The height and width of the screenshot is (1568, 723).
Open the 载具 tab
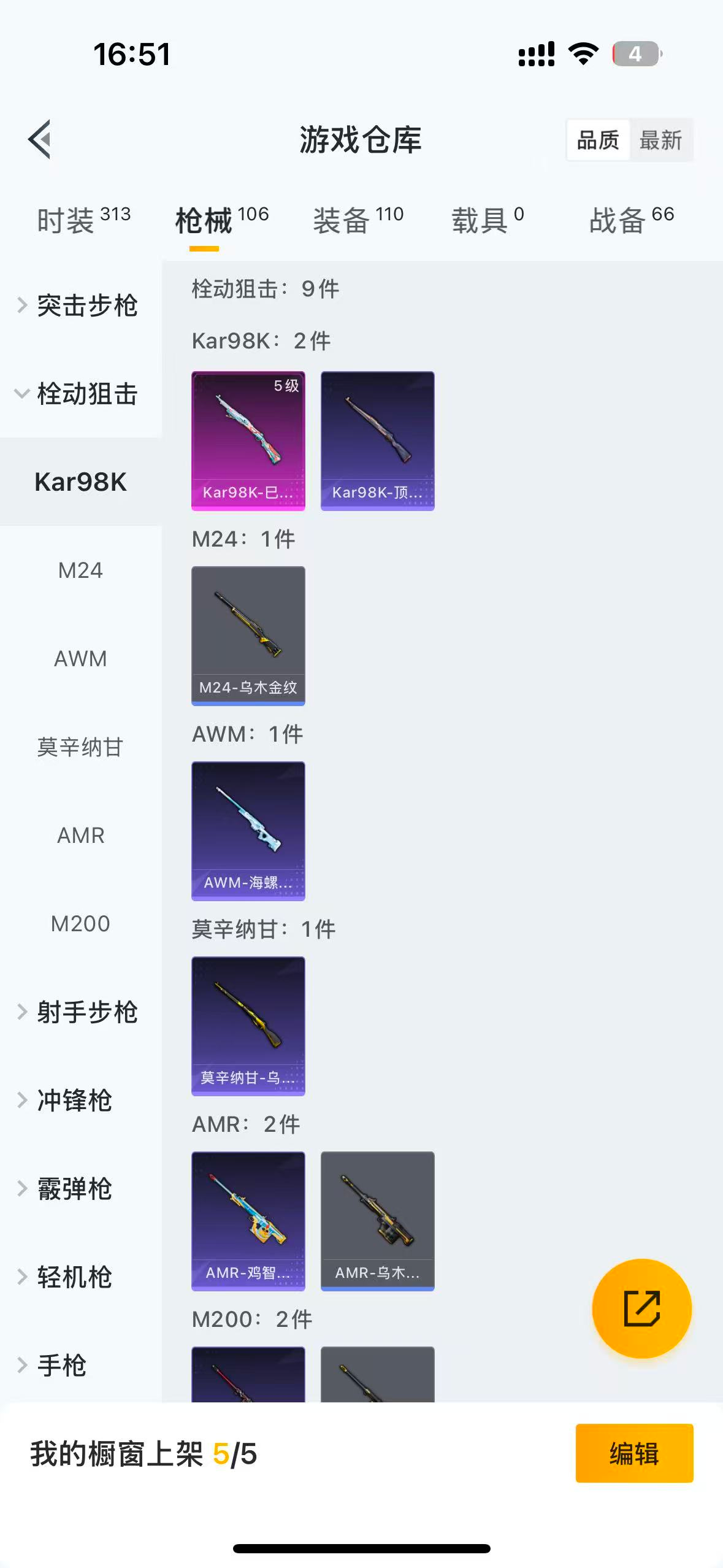click(x=488, y=220)
